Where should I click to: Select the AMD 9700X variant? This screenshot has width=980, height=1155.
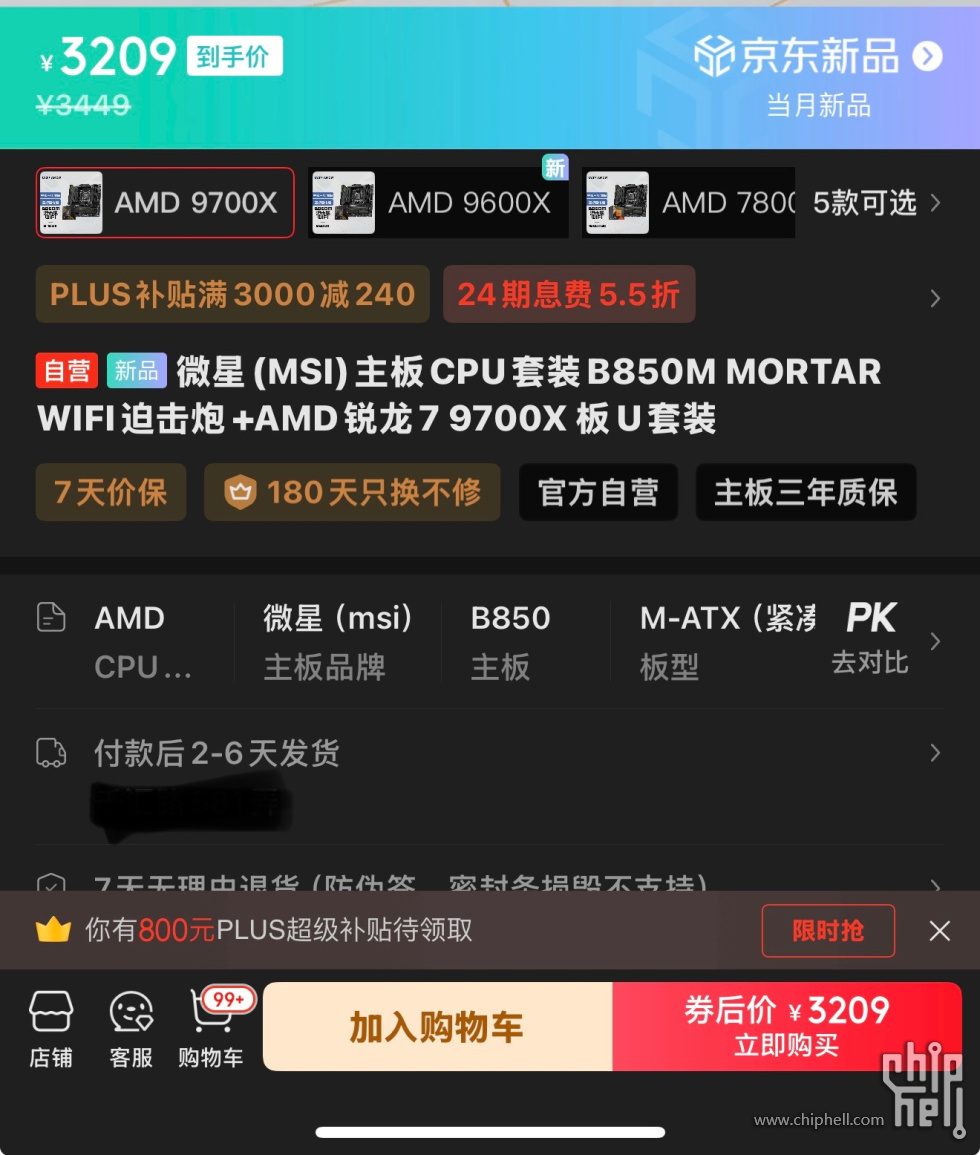click(166, 203)
